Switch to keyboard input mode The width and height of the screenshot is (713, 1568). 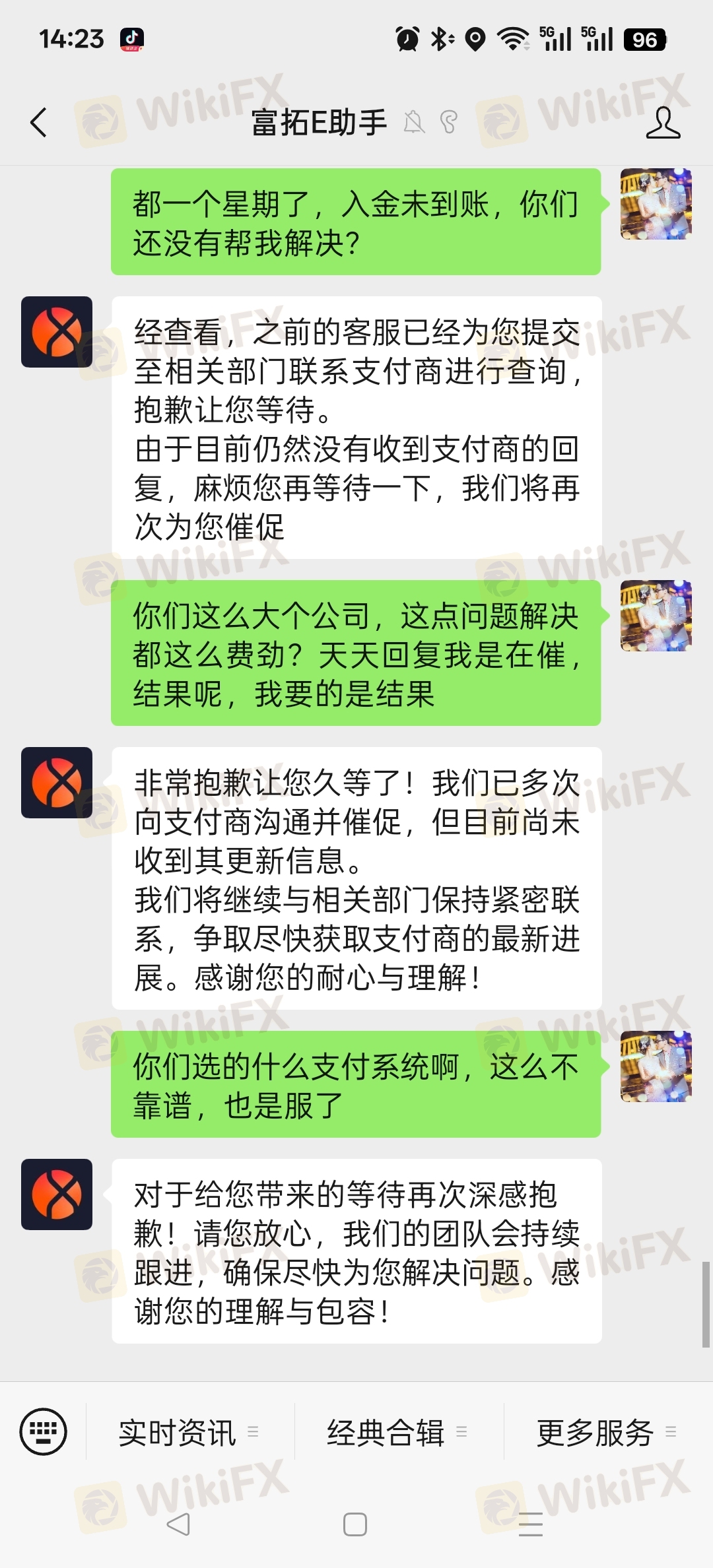click(44, 1431)
